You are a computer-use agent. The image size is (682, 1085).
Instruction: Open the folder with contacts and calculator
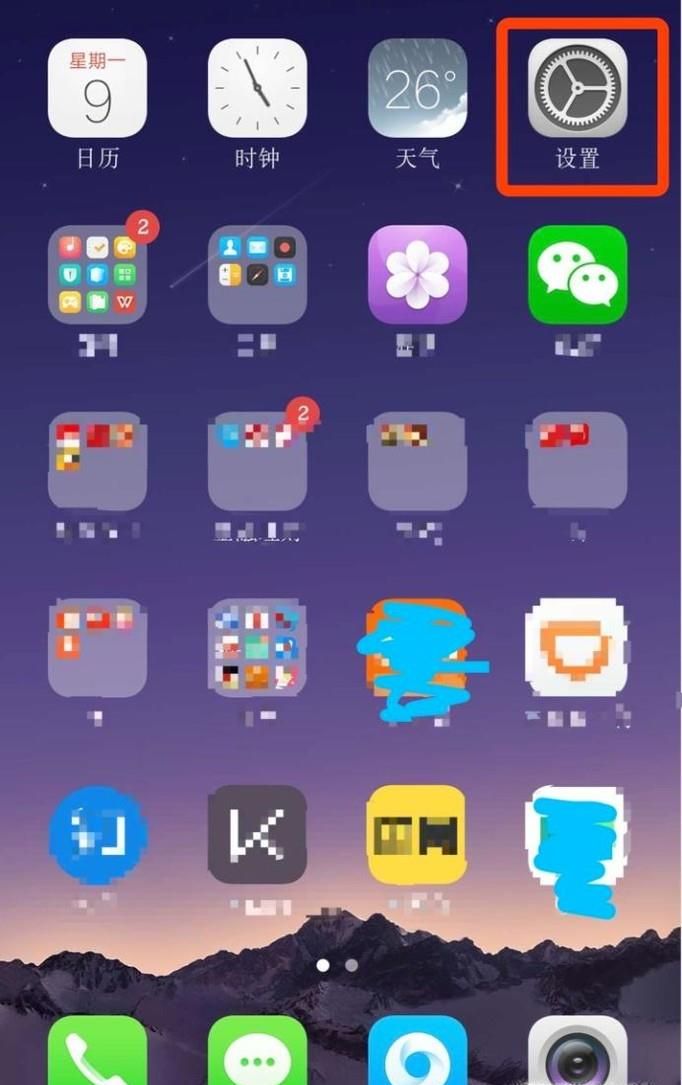click(x=257, y=274)
